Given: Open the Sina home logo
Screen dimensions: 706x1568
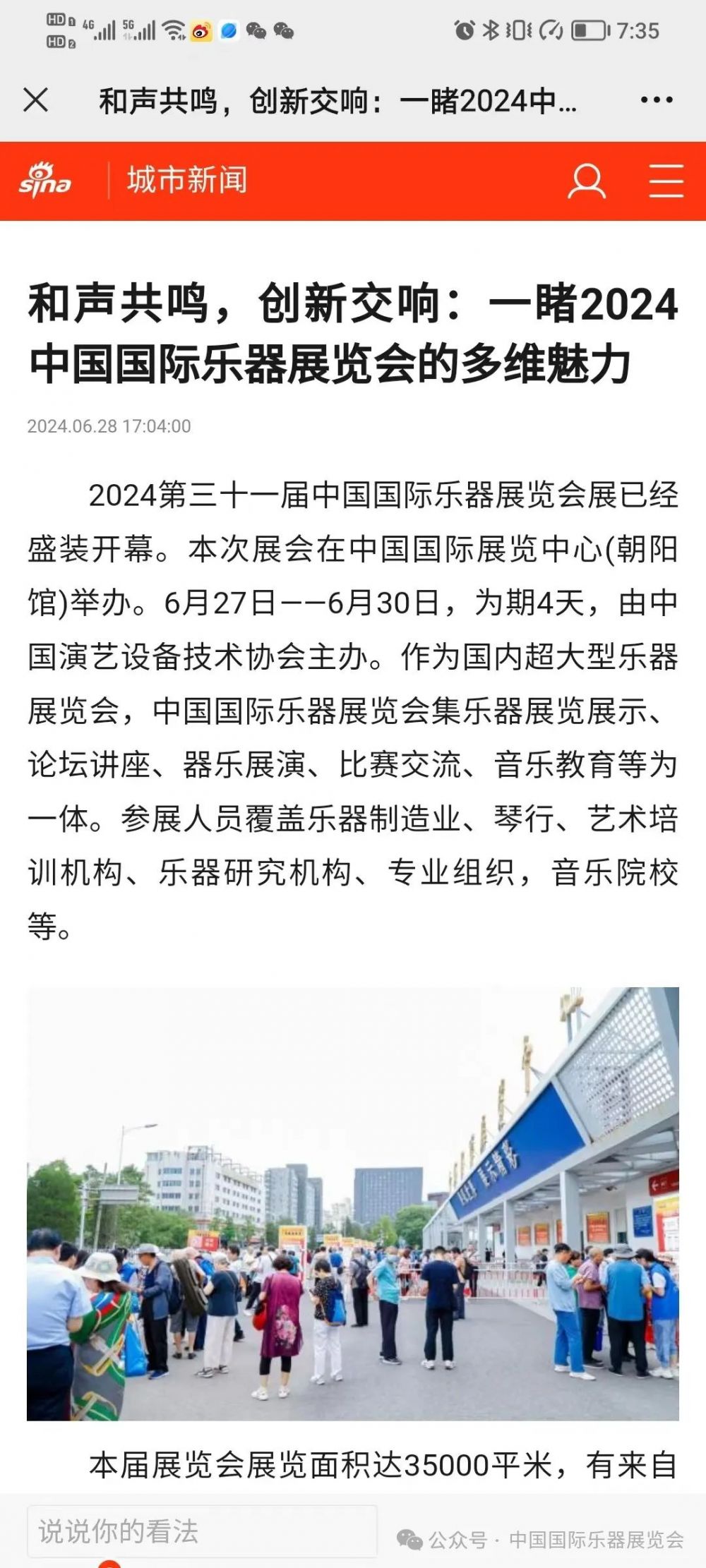Looking at the screenshot, I should 45,181.
